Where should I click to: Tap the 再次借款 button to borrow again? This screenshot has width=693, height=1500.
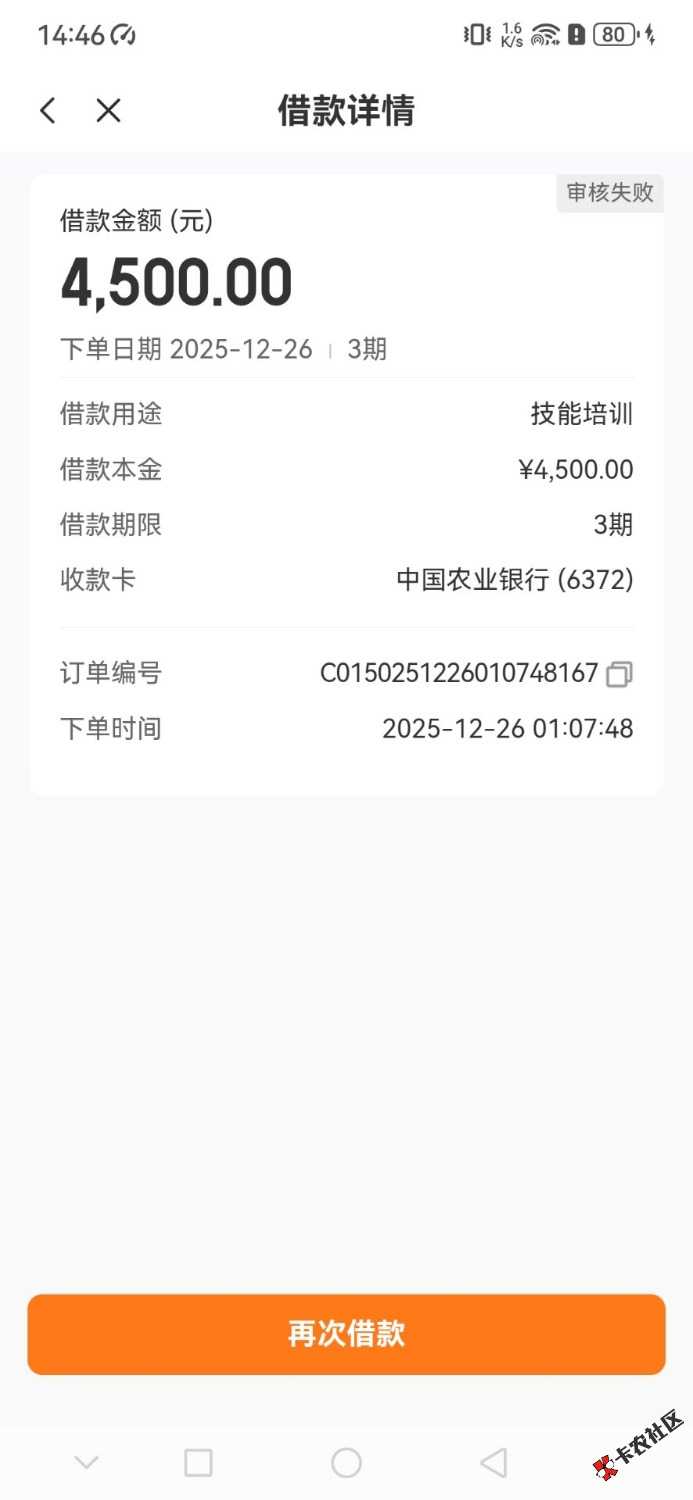coord(346,1334)
